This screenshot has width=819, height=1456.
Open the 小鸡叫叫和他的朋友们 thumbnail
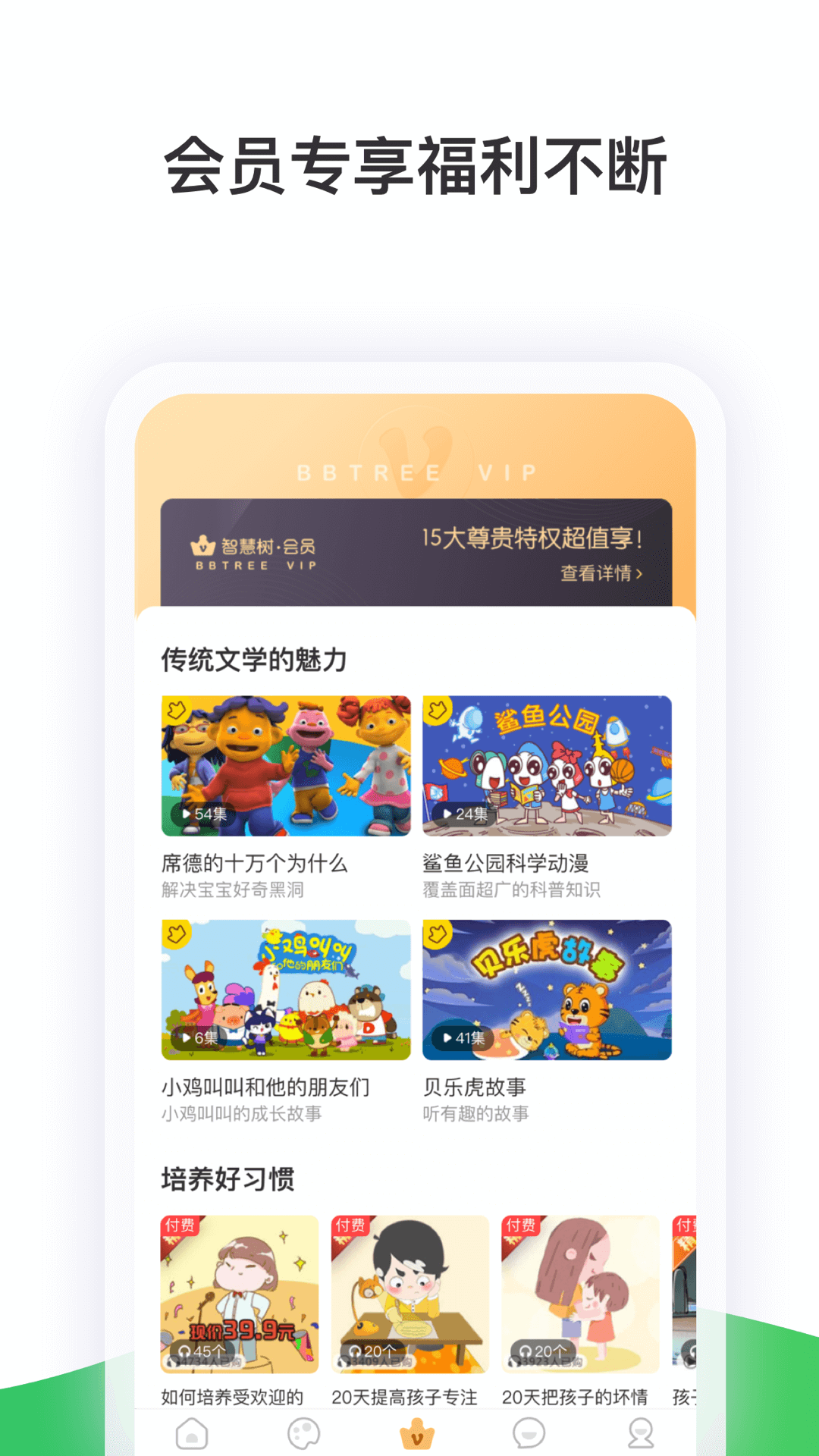coord(287,988)
